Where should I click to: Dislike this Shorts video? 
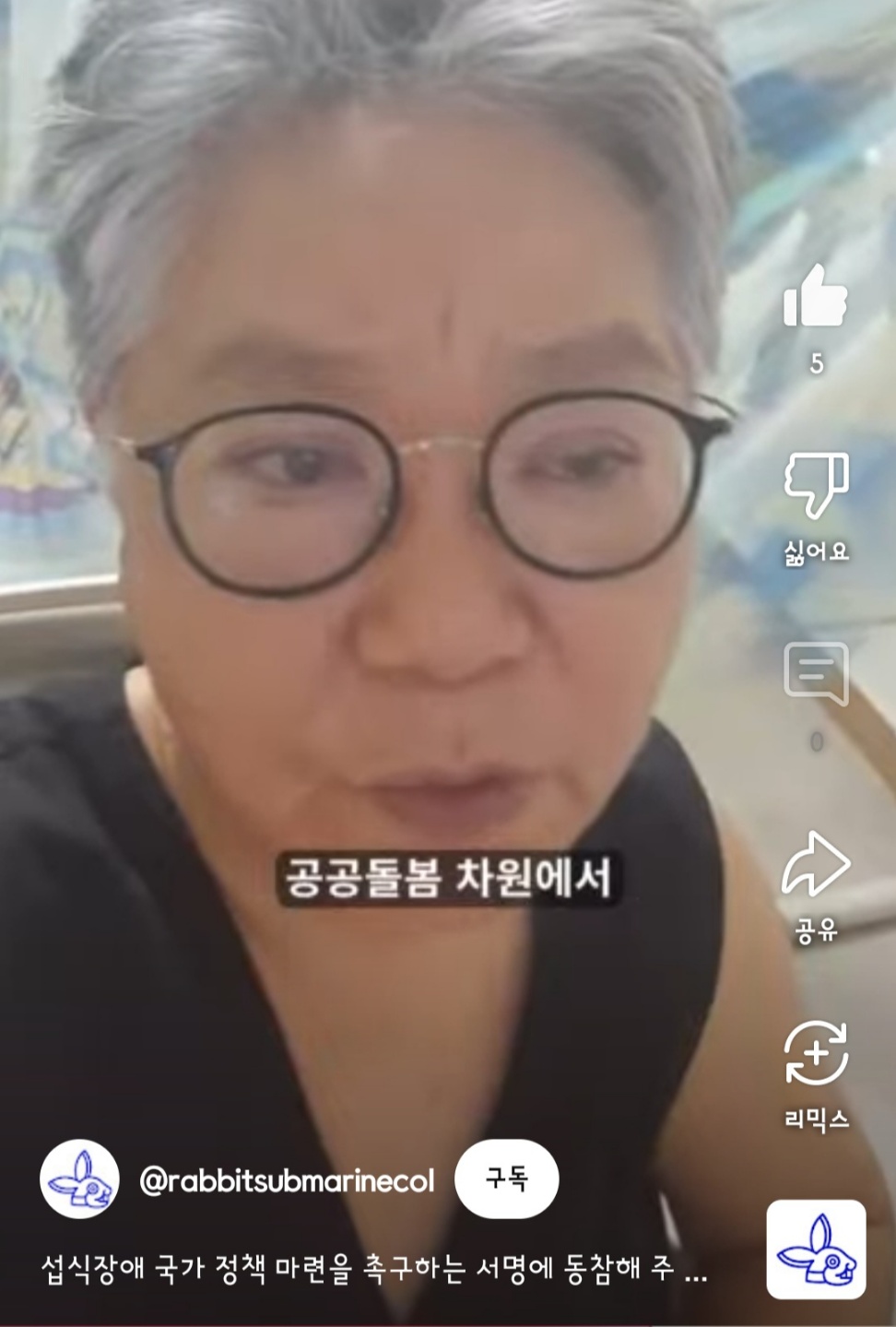(815, 484)
